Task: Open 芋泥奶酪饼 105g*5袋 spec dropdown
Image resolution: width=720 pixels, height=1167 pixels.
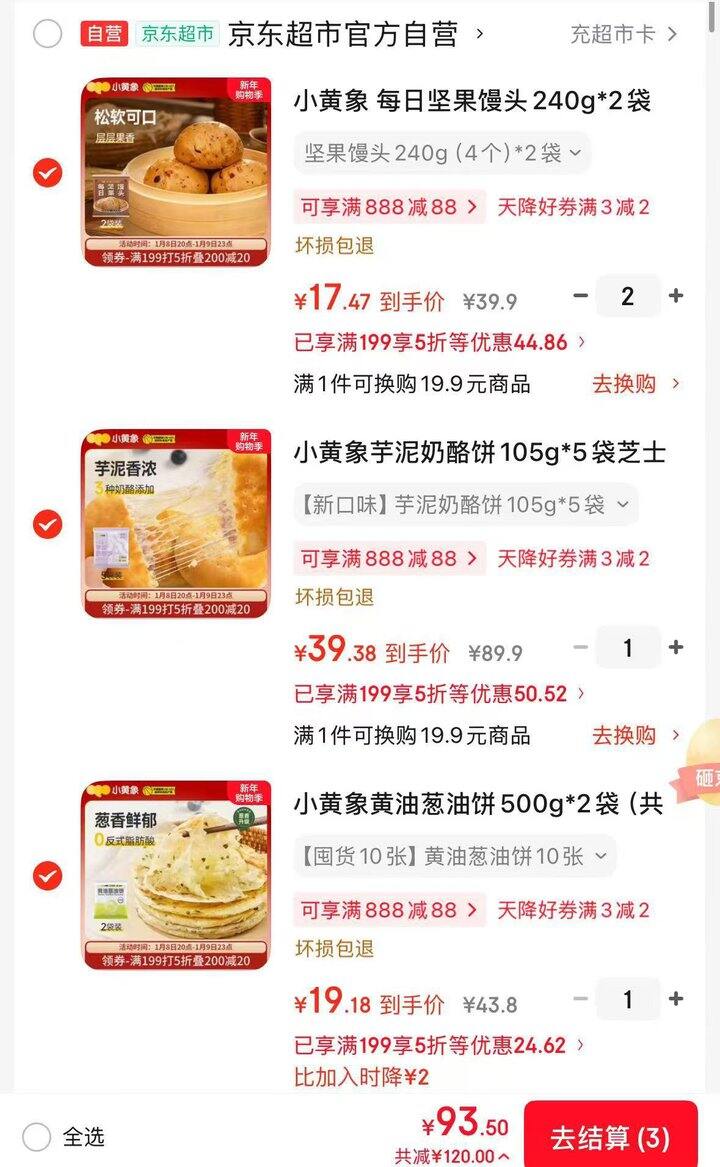Action: point(465,505)
